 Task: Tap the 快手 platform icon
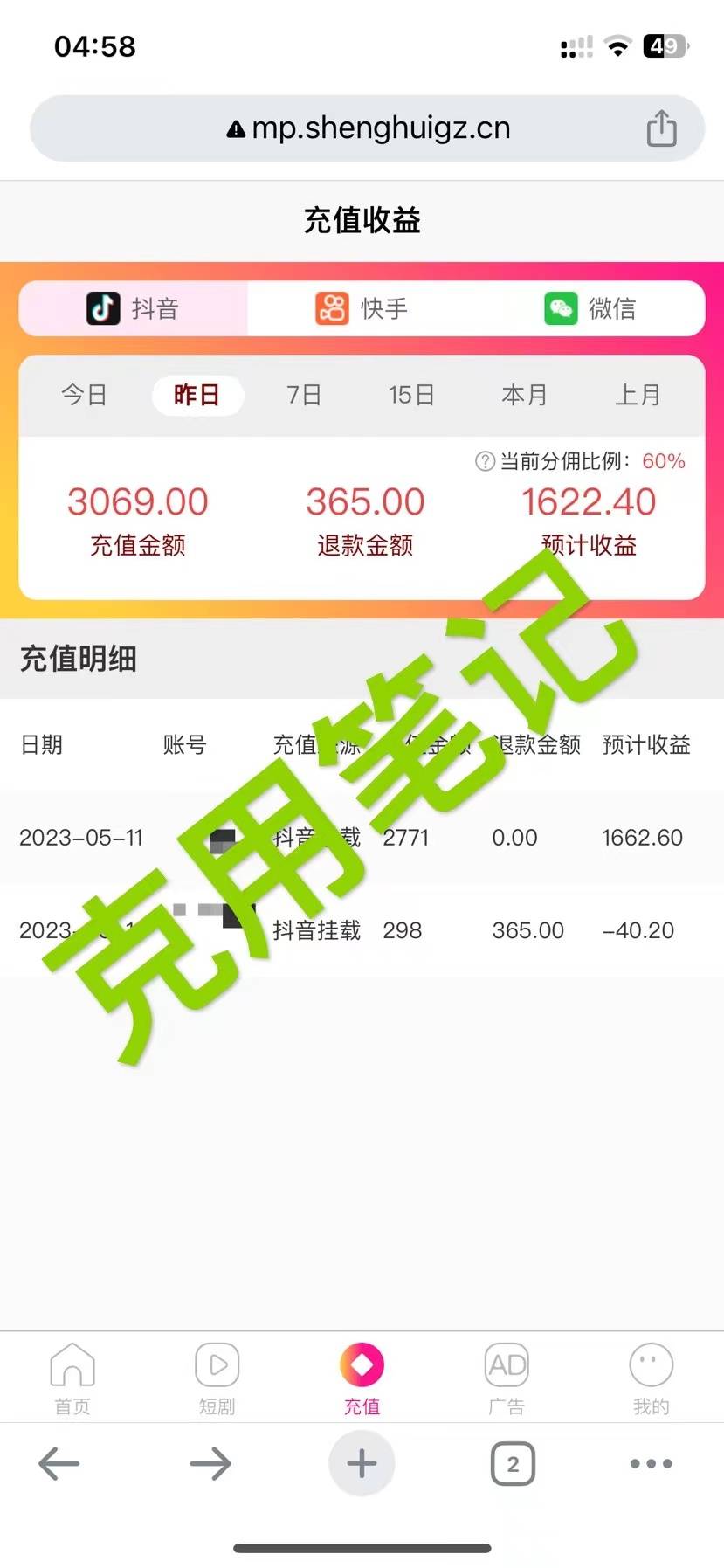click(x=332, y=307)
